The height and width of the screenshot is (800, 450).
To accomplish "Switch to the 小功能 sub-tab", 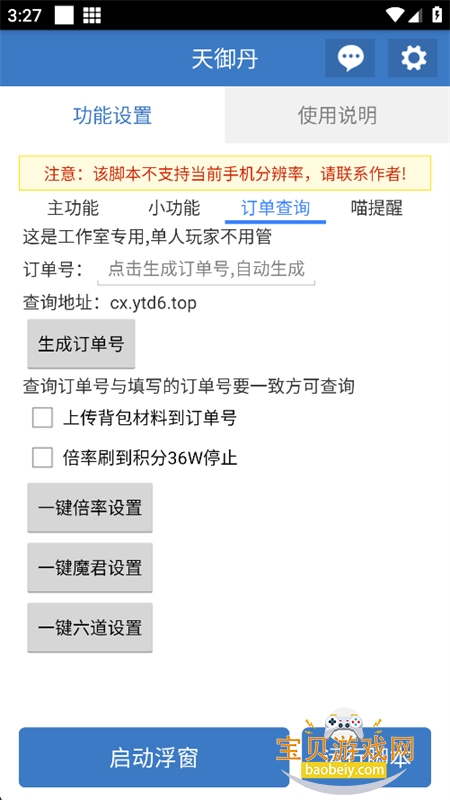I will [174, 208].
